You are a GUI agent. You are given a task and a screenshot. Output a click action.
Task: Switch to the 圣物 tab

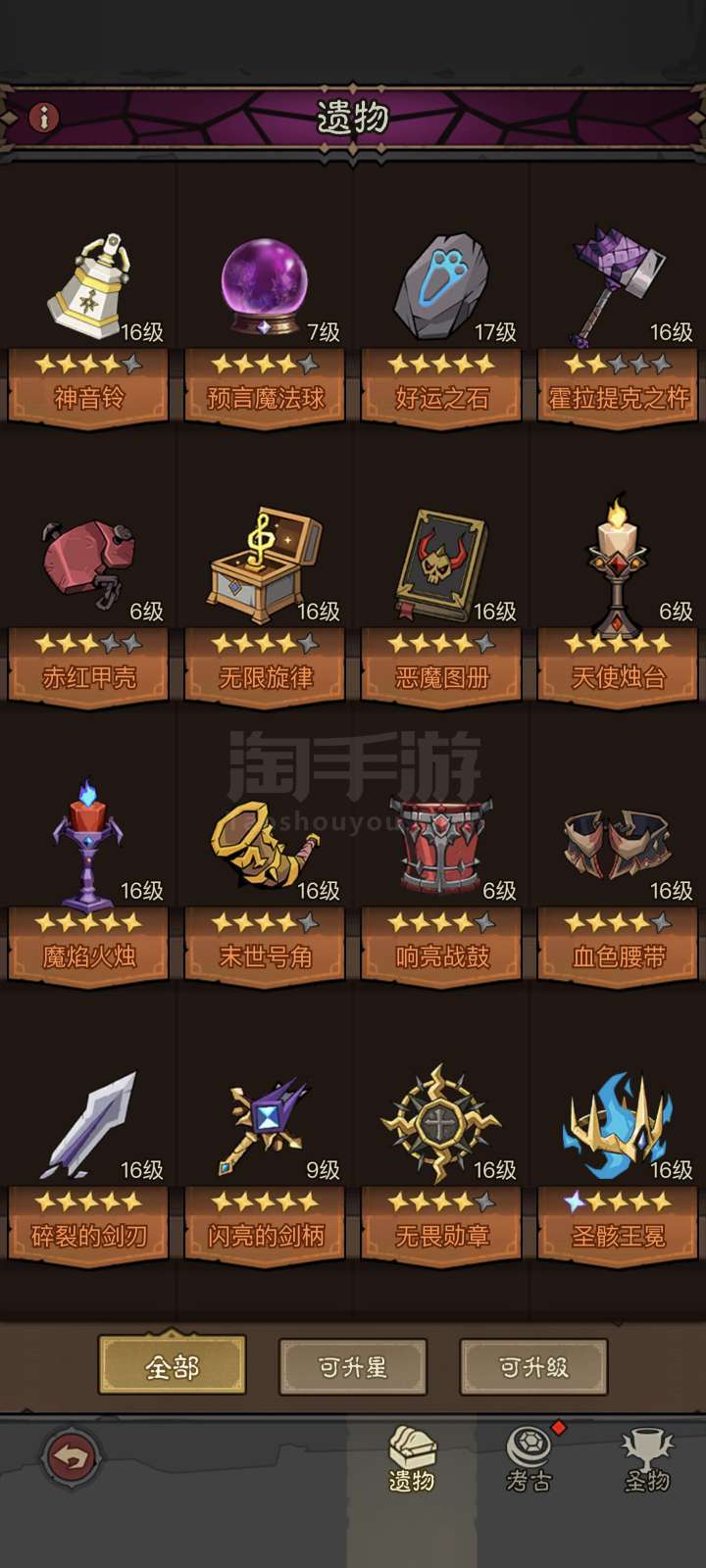pos(647,1460)
